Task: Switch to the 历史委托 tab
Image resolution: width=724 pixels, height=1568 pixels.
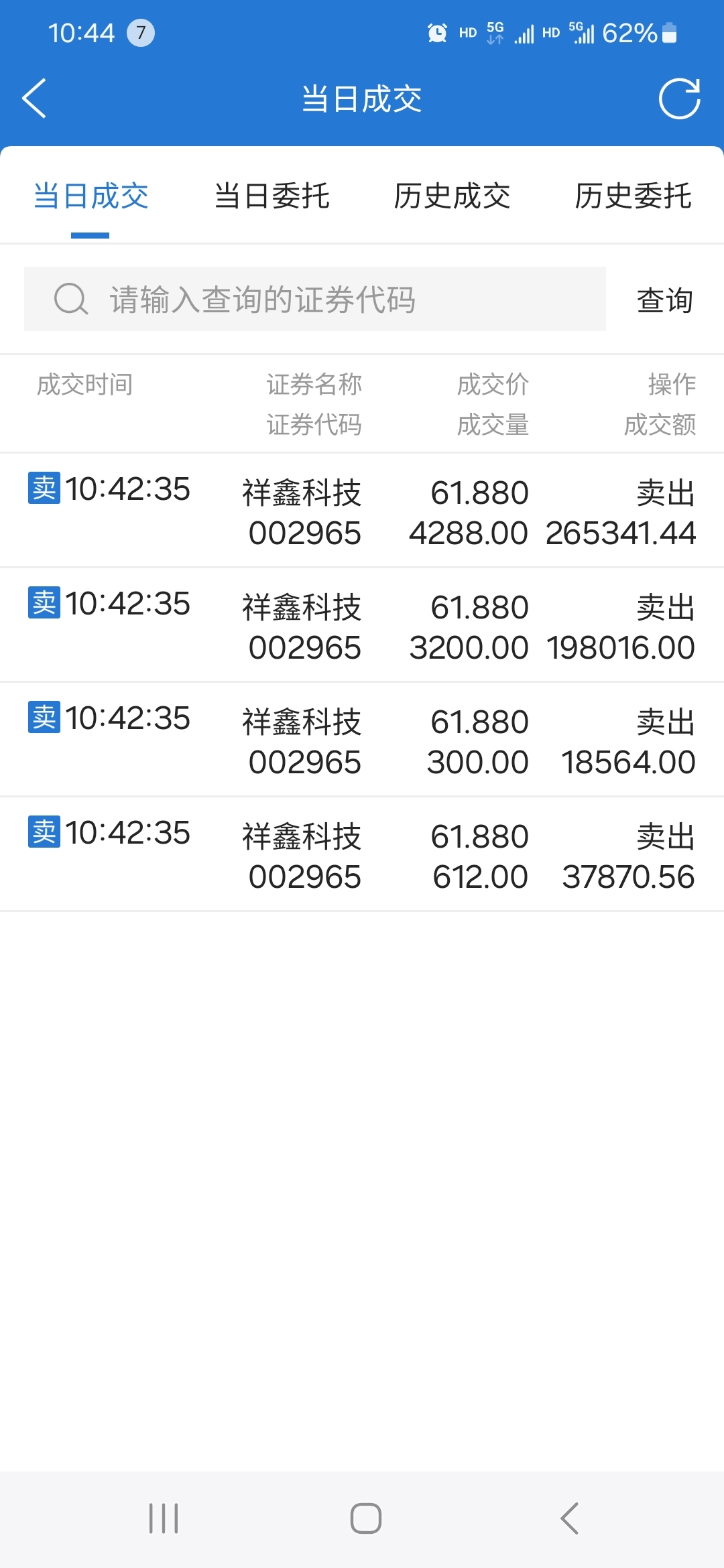Action: pyautogui.click(x=633, y=196)
